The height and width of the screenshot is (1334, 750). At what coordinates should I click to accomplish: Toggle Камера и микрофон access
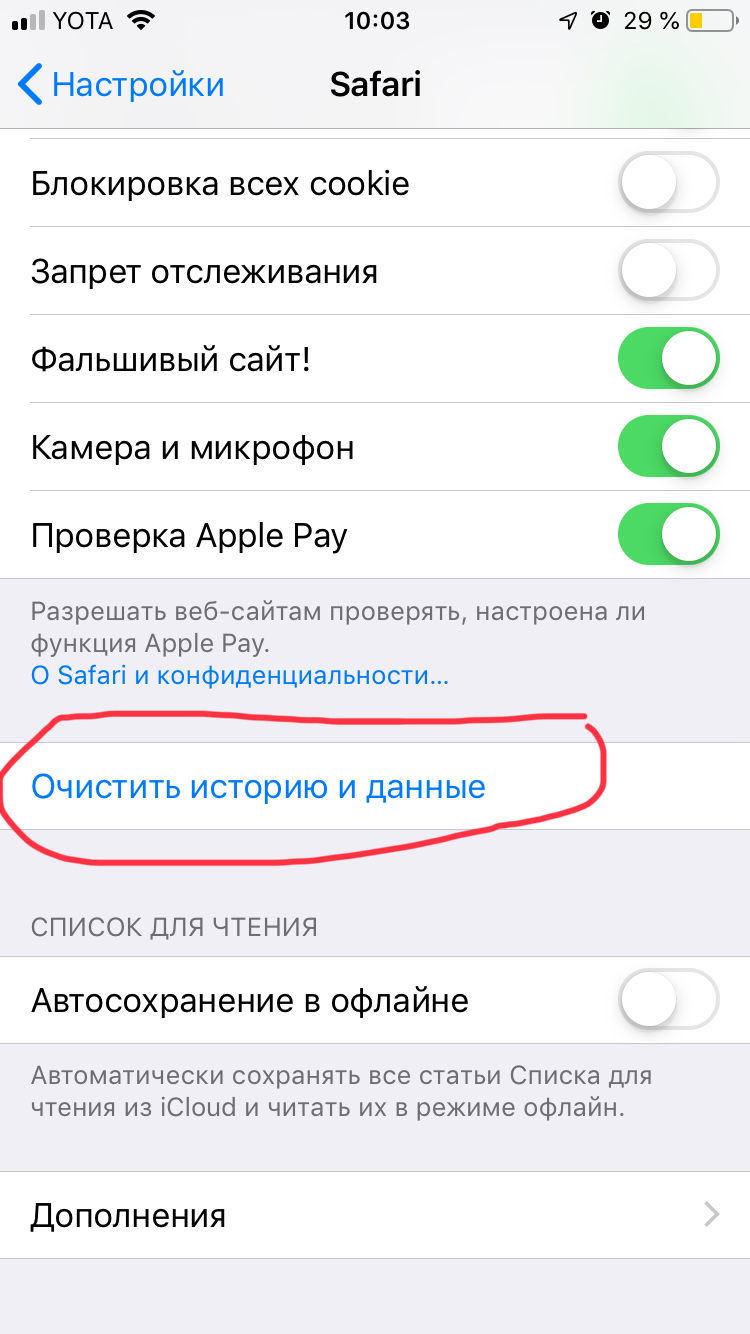pos(668,447)
